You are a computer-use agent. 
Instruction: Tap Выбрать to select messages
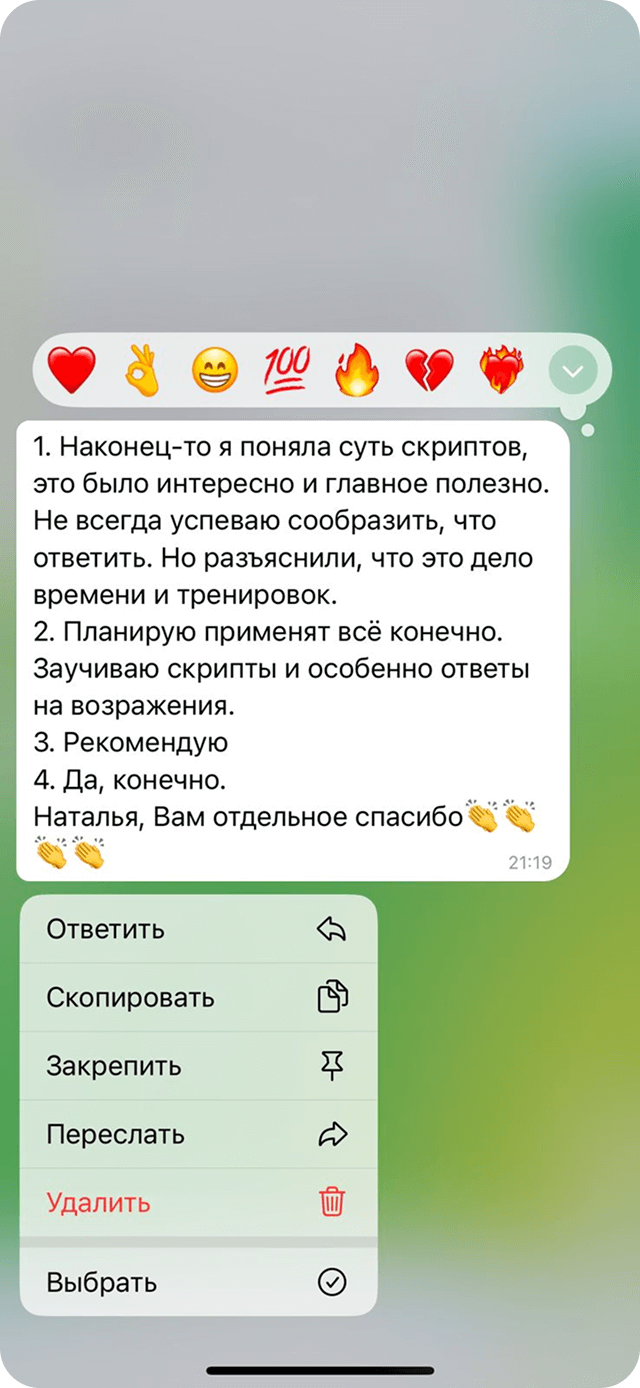pyautogui.click(x=198, y=1282)
